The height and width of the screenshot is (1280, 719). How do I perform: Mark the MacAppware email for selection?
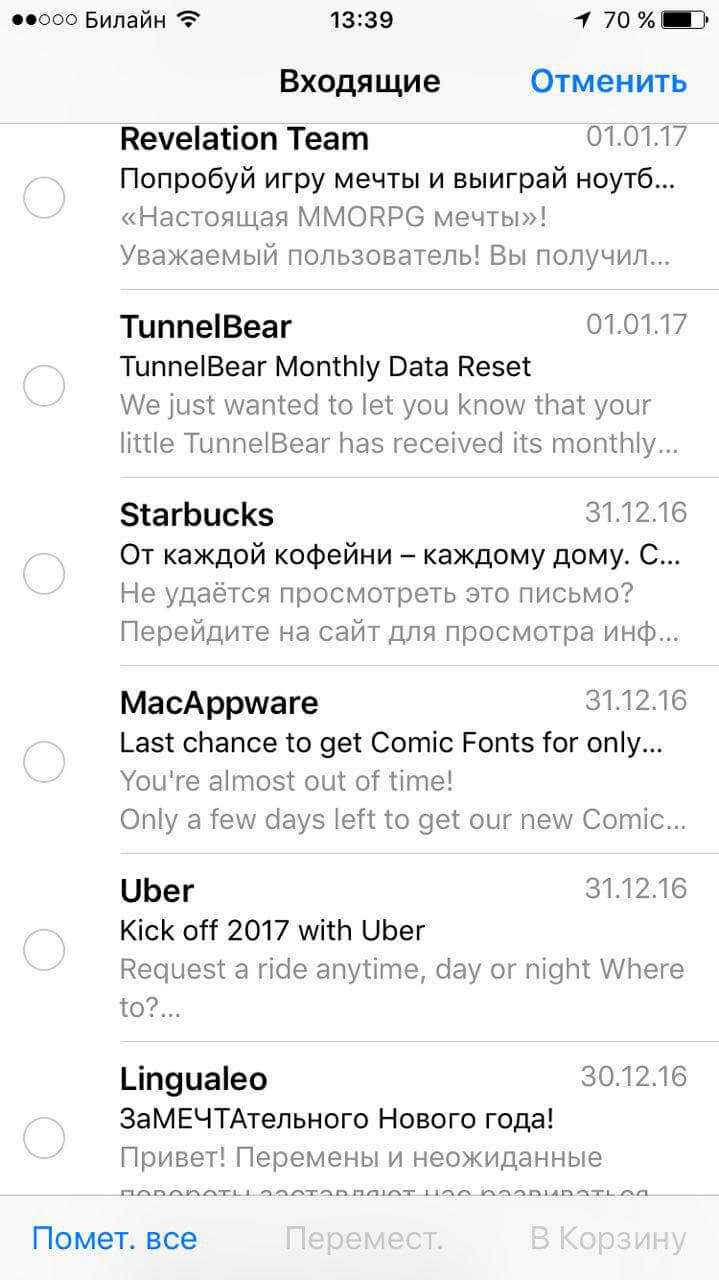coord(44,762)
